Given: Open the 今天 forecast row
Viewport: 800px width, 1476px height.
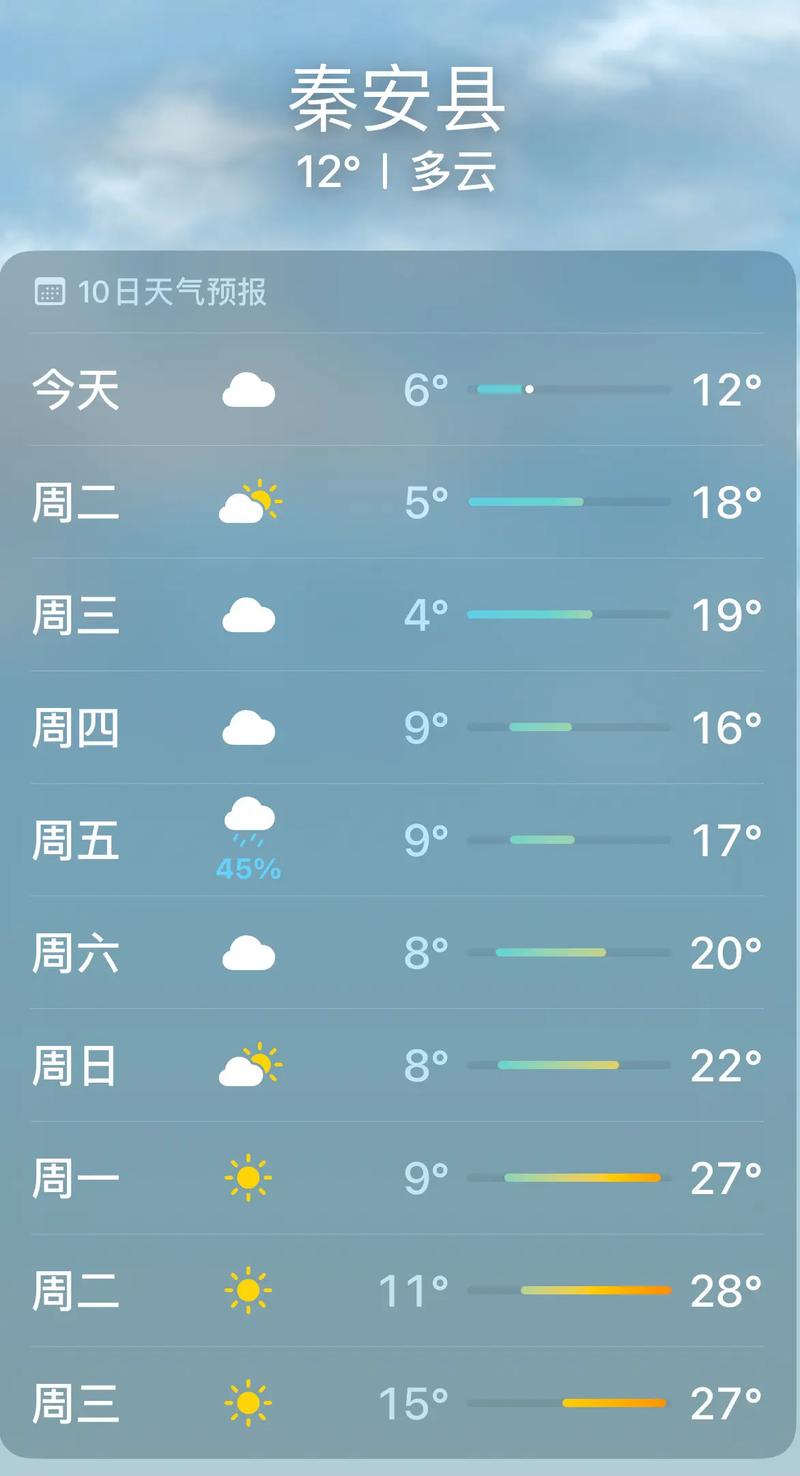Looking at the screenshot, I should click(x=400, y=390).
